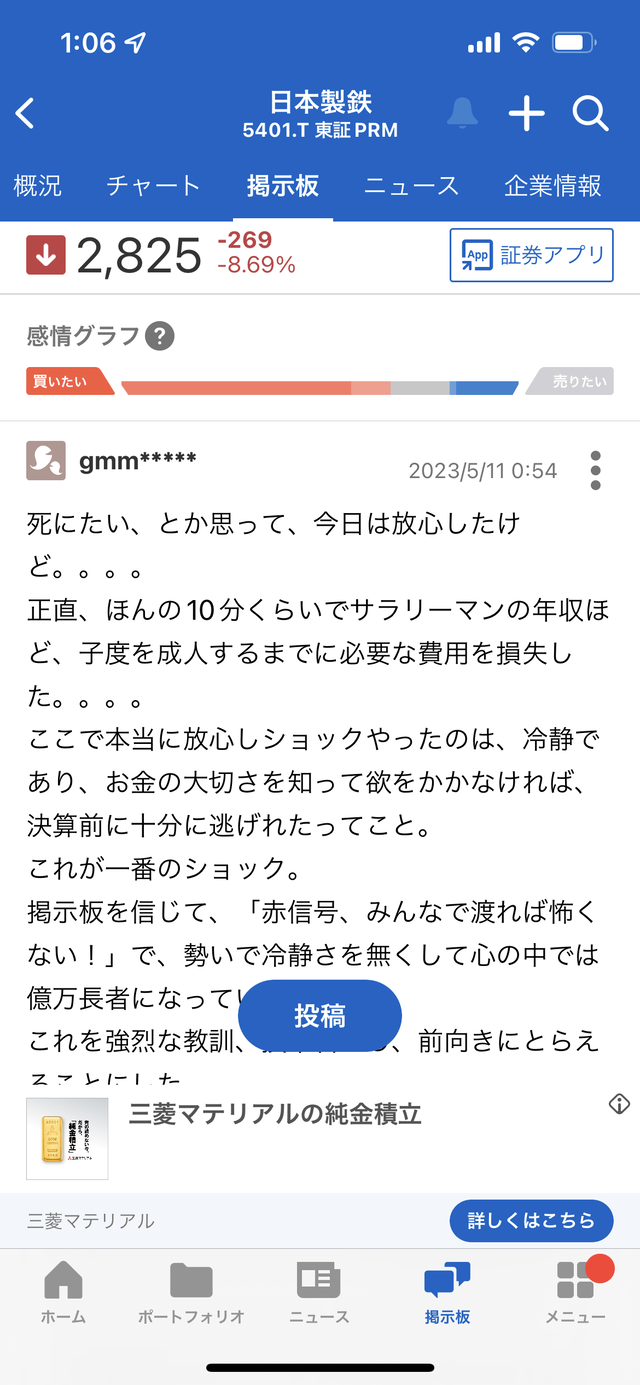Show help for 感情グラフ

click(x=160, y=336)
